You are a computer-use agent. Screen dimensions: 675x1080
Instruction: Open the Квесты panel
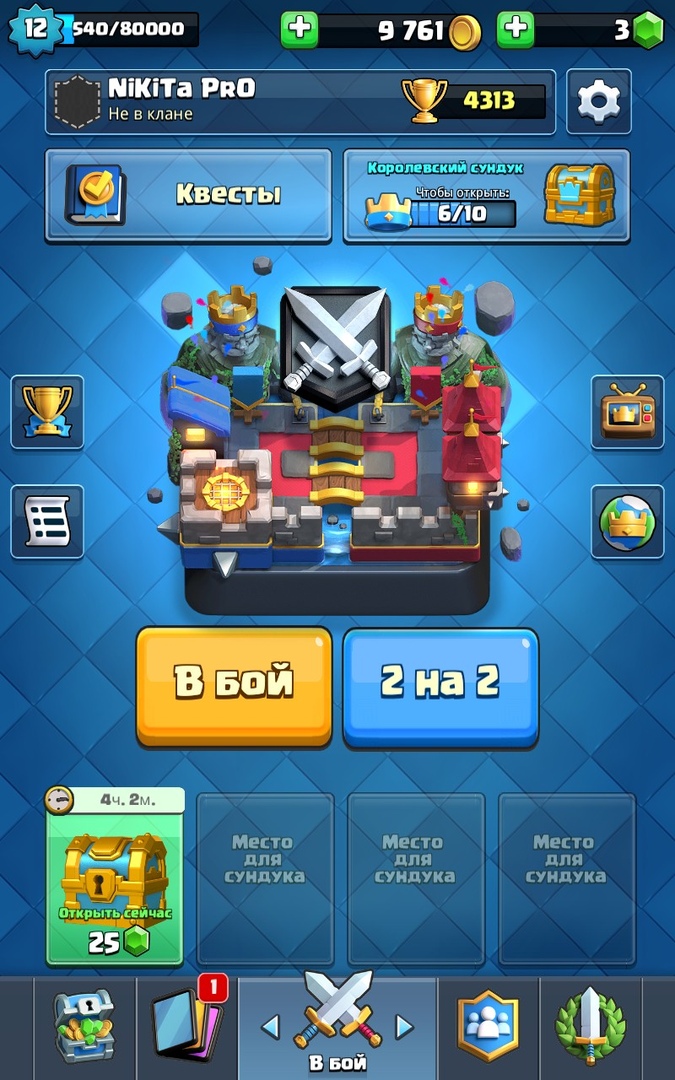point(189,196)
